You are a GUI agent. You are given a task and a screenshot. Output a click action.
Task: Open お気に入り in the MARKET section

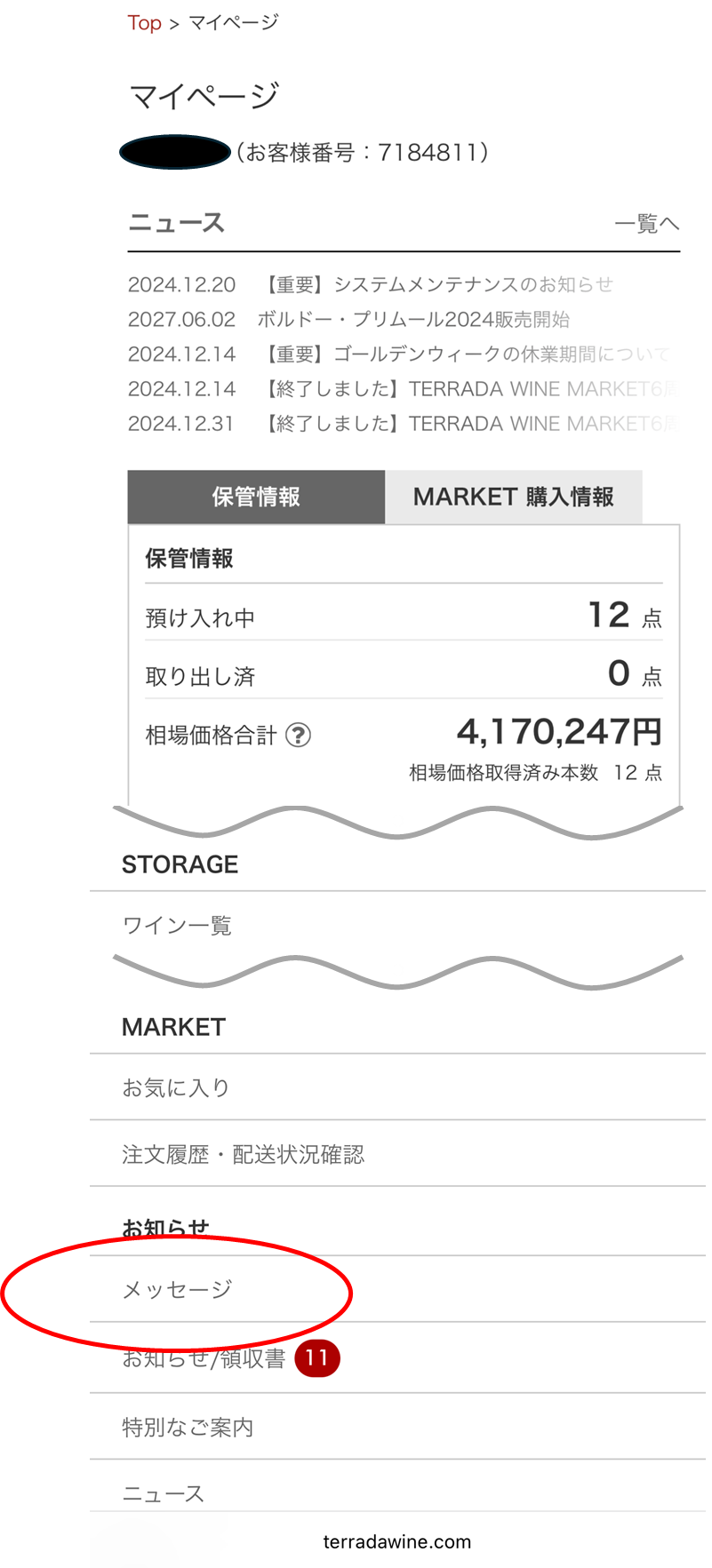176,1087
